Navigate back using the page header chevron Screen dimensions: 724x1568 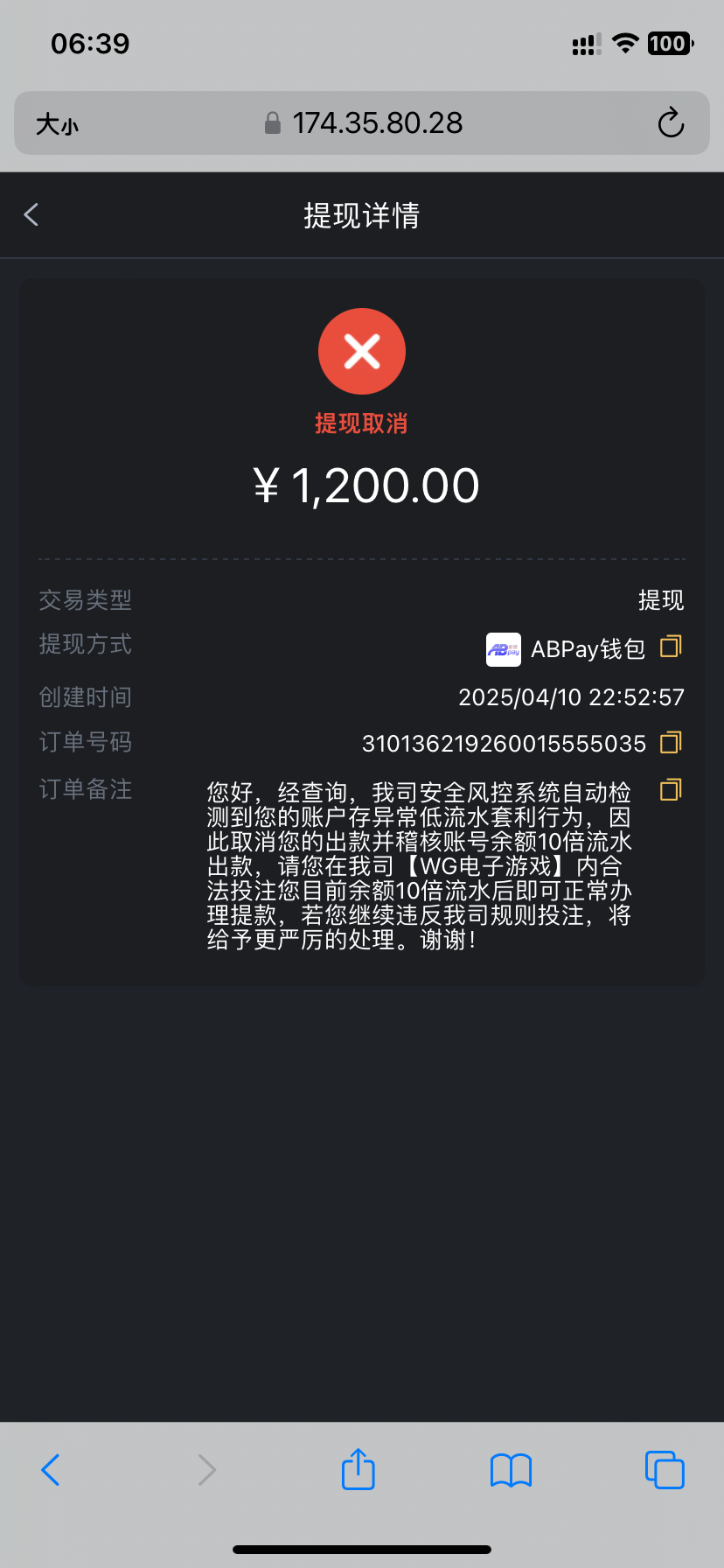[x=31, y=214]
